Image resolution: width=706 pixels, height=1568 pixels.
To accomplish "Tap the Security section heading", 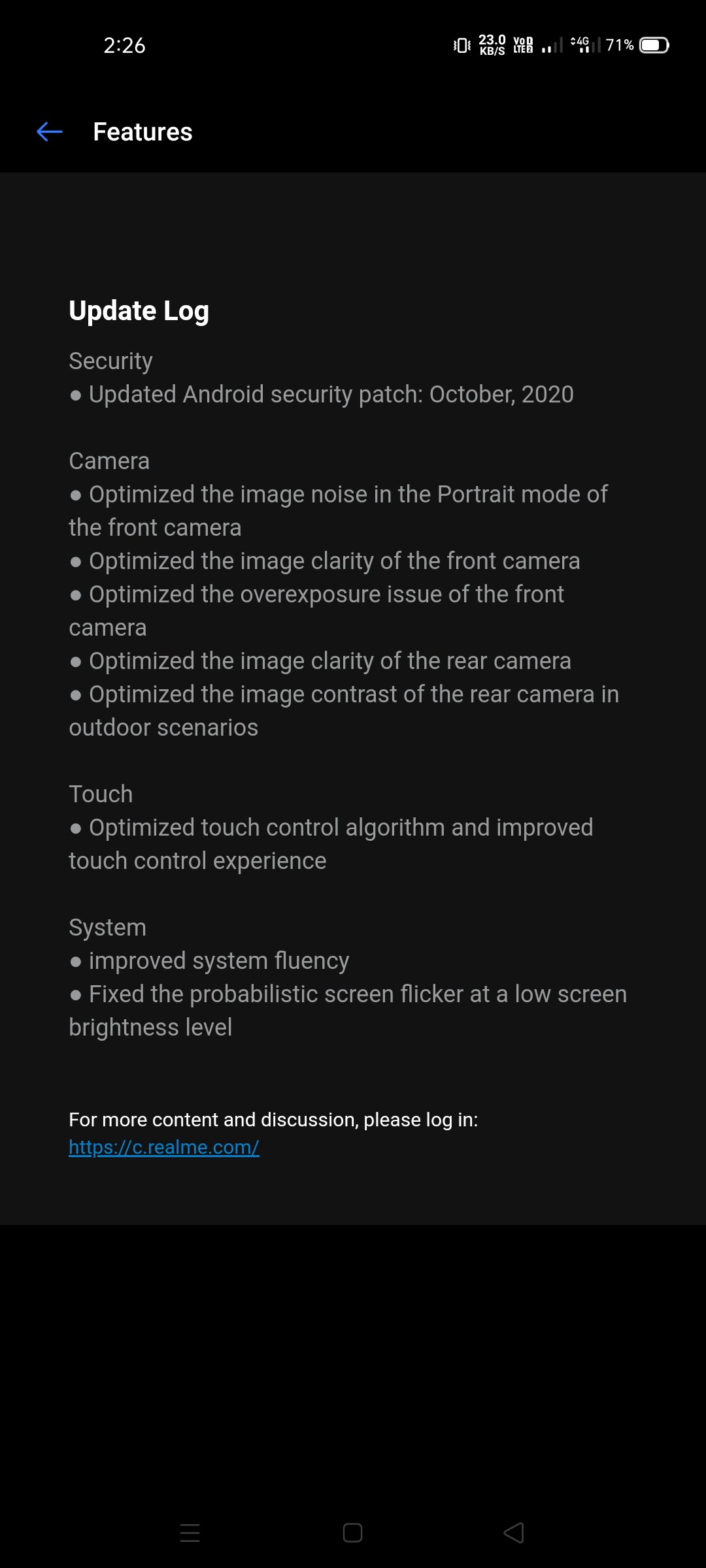I will (110, 361).
